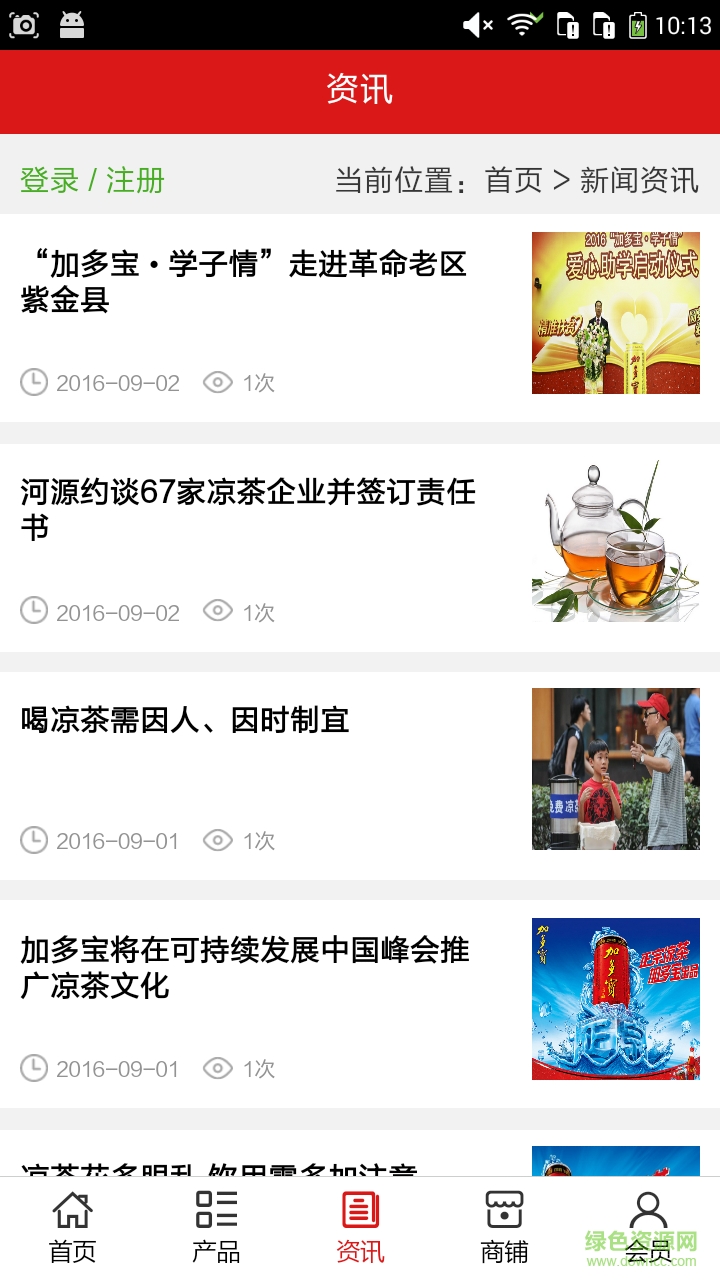
Task: Read 河源约谈67家凉茶企业并签订责任书 news
Action: [x=248, y=510]
